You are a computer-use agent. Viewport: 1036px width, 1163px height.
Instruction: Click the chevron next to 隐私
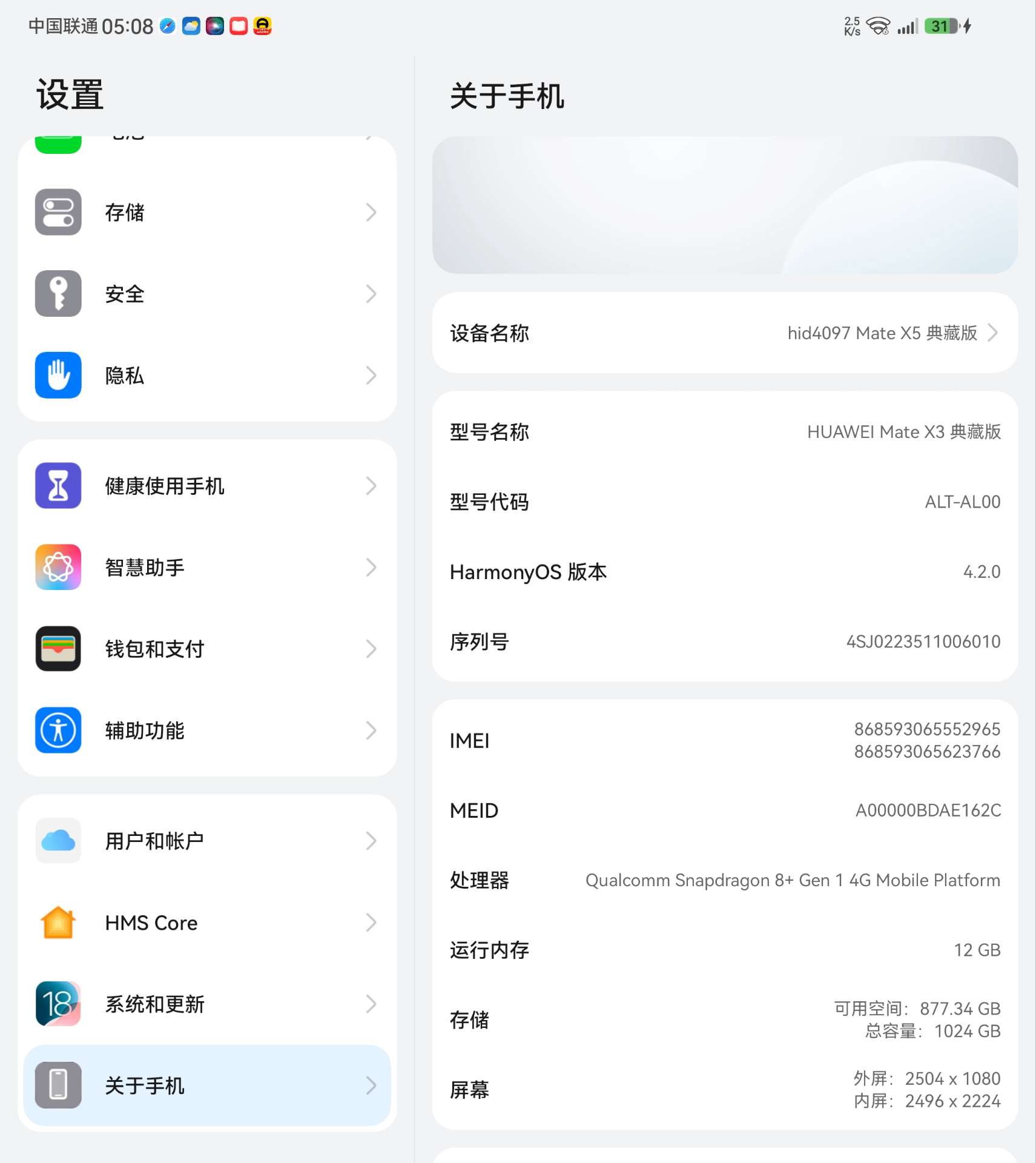tap(372, 376)
